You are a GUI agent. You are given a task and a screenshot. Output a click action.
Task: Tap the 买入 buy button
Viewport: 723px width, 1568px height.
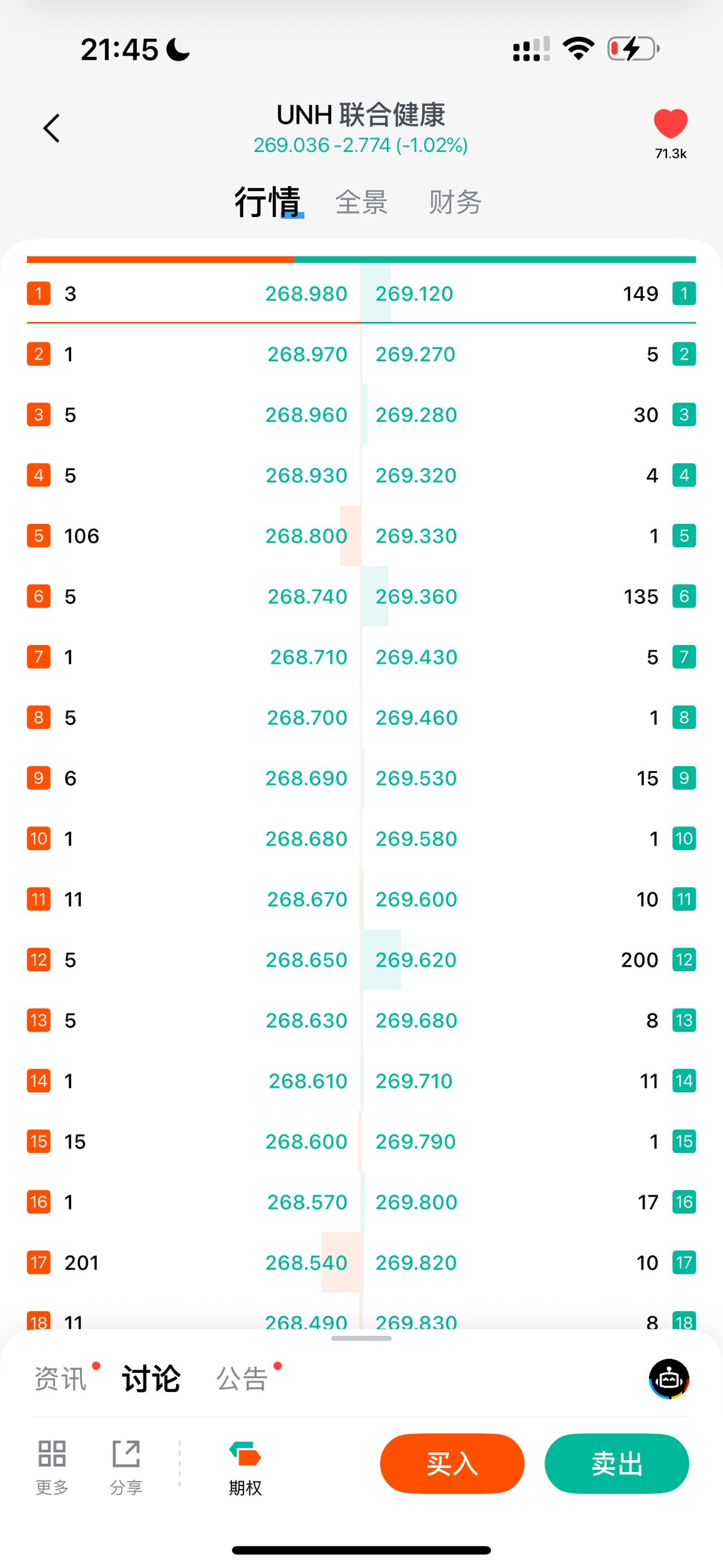point(452,1463)
